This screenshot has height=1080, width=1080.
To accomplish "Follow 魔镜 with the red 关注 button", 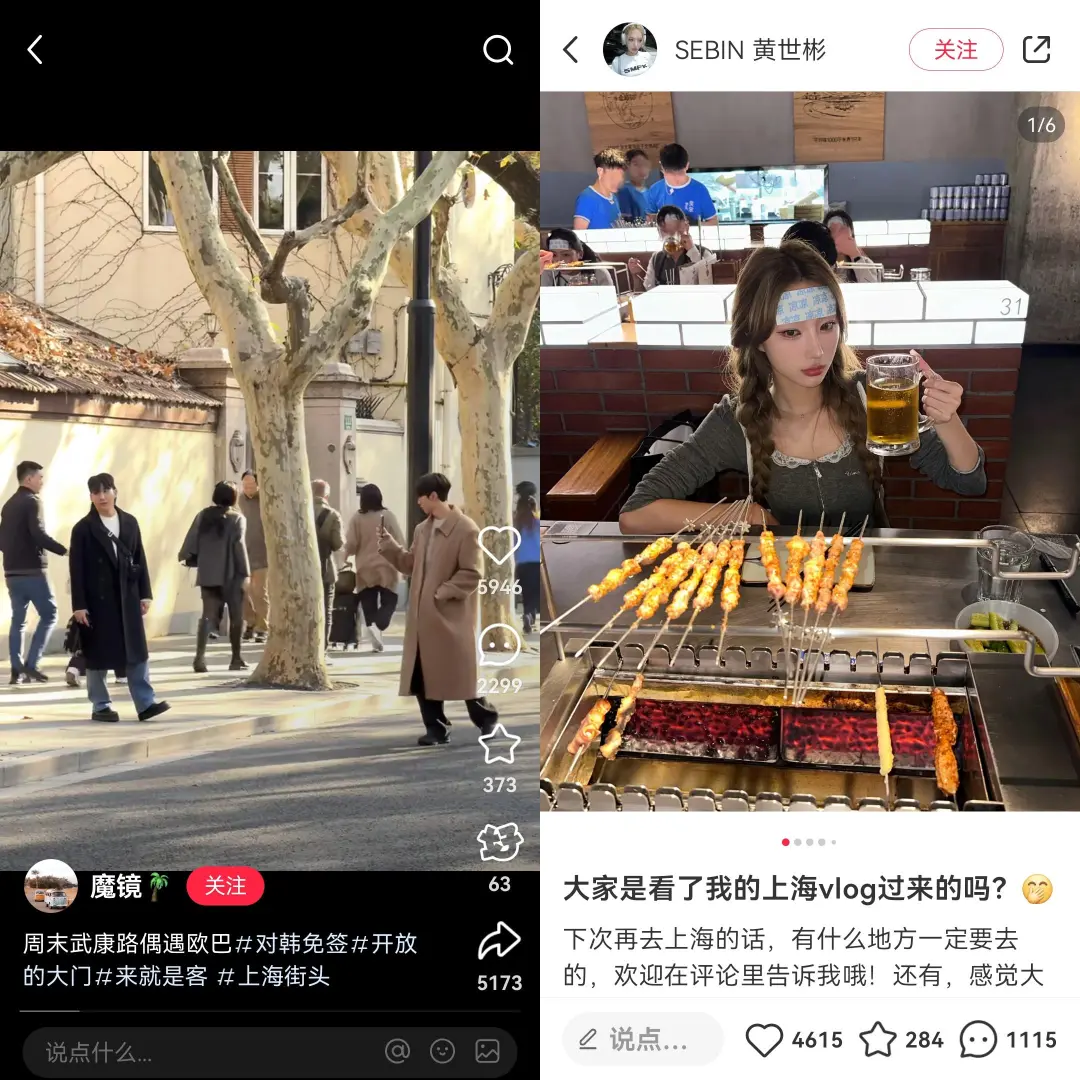I will pos(225,886).
